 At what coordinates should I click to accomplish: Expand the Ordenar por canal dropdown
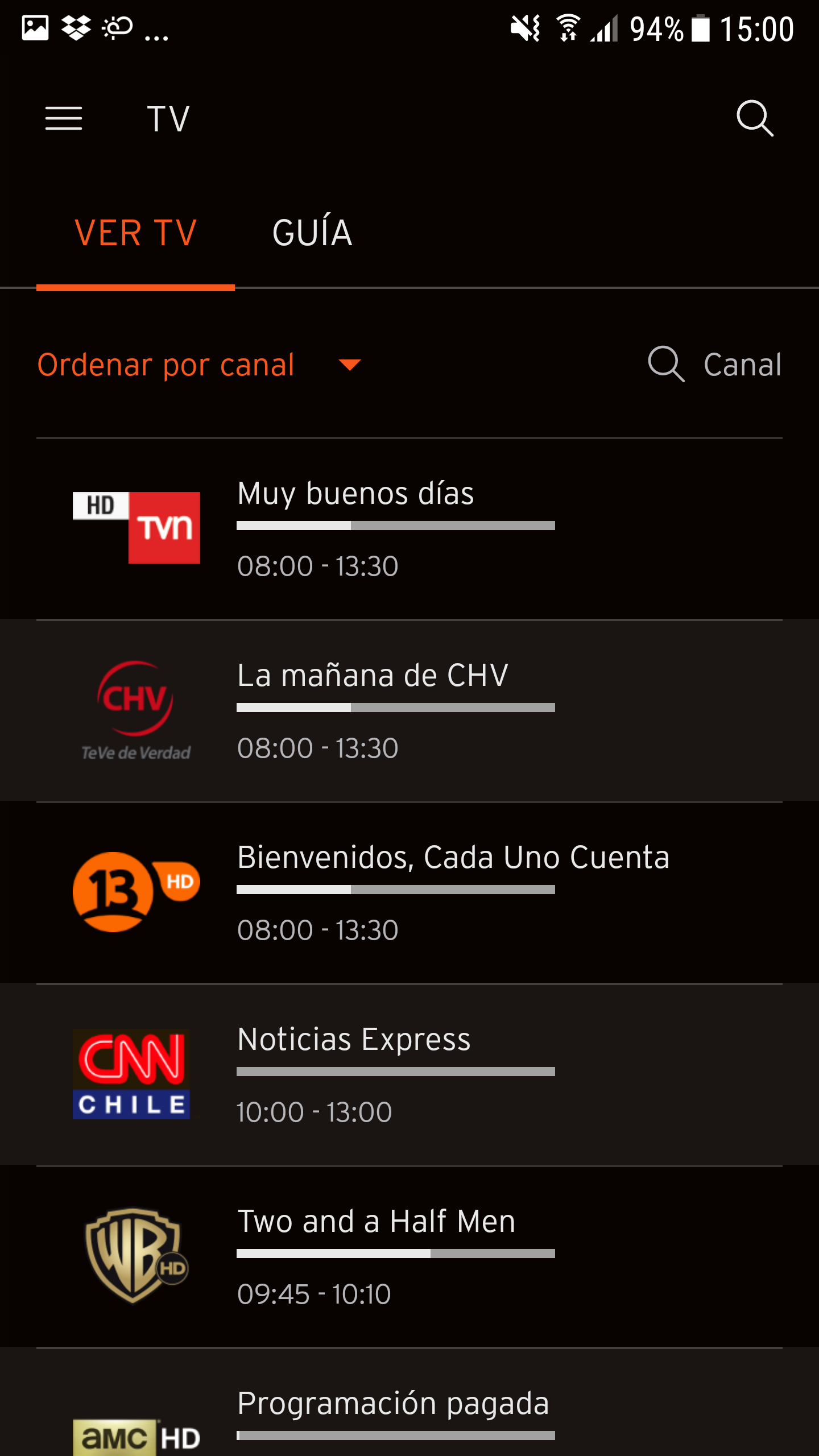coord(199,365)
